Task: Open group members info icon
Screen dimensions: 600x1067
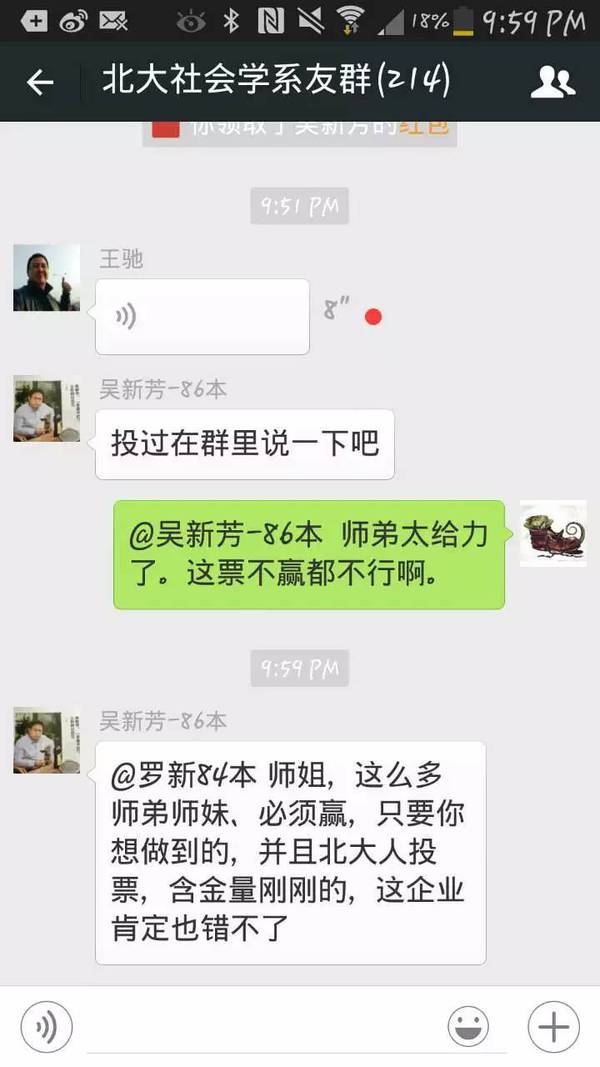Action: [552, 81]
